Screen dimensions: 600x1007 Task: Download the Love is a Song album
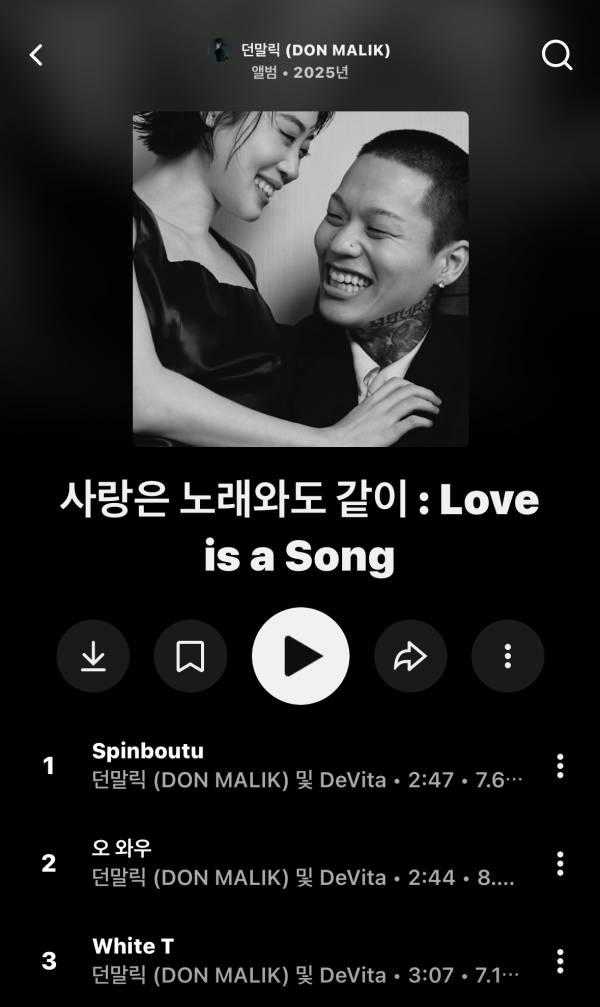tap(93, 656)
